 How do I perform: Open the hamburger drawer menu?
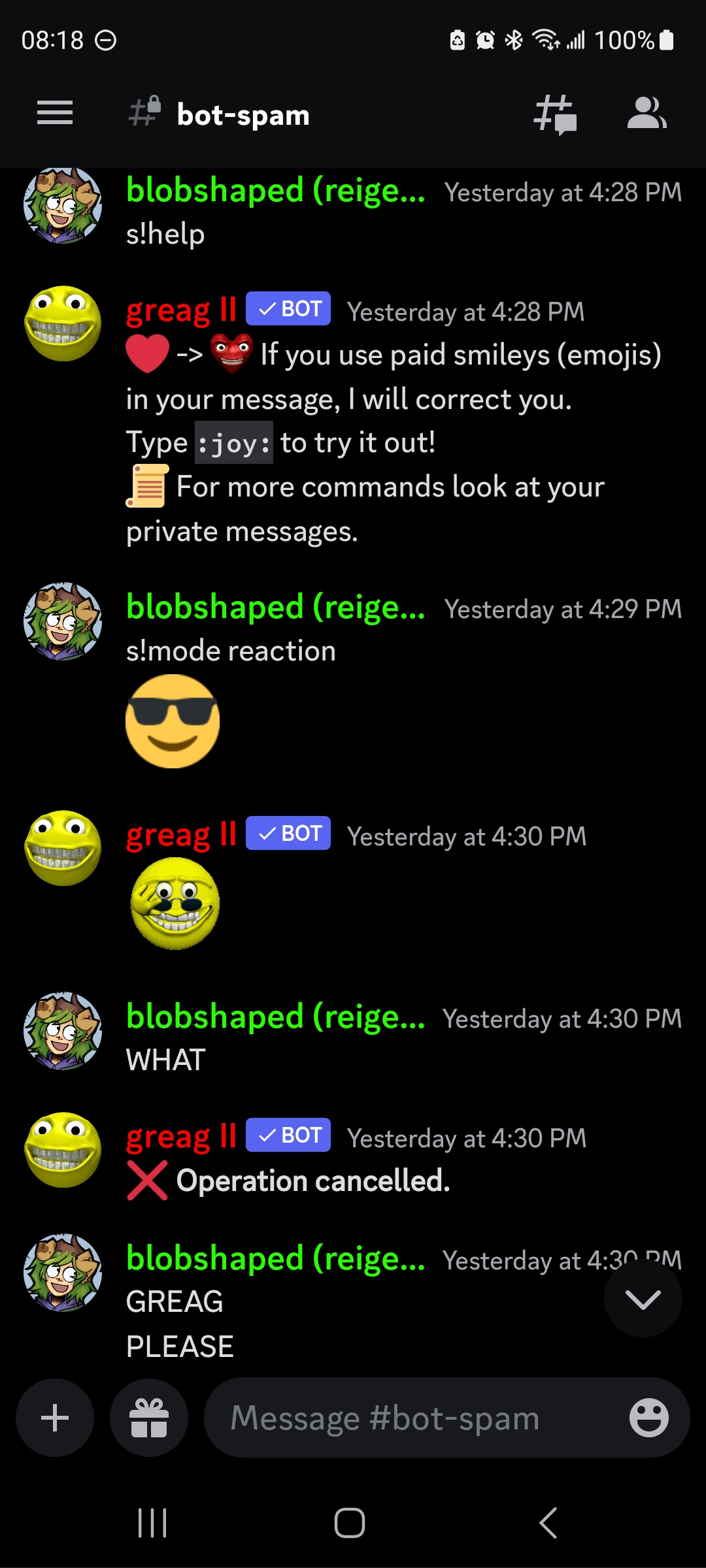coord(55,114)
